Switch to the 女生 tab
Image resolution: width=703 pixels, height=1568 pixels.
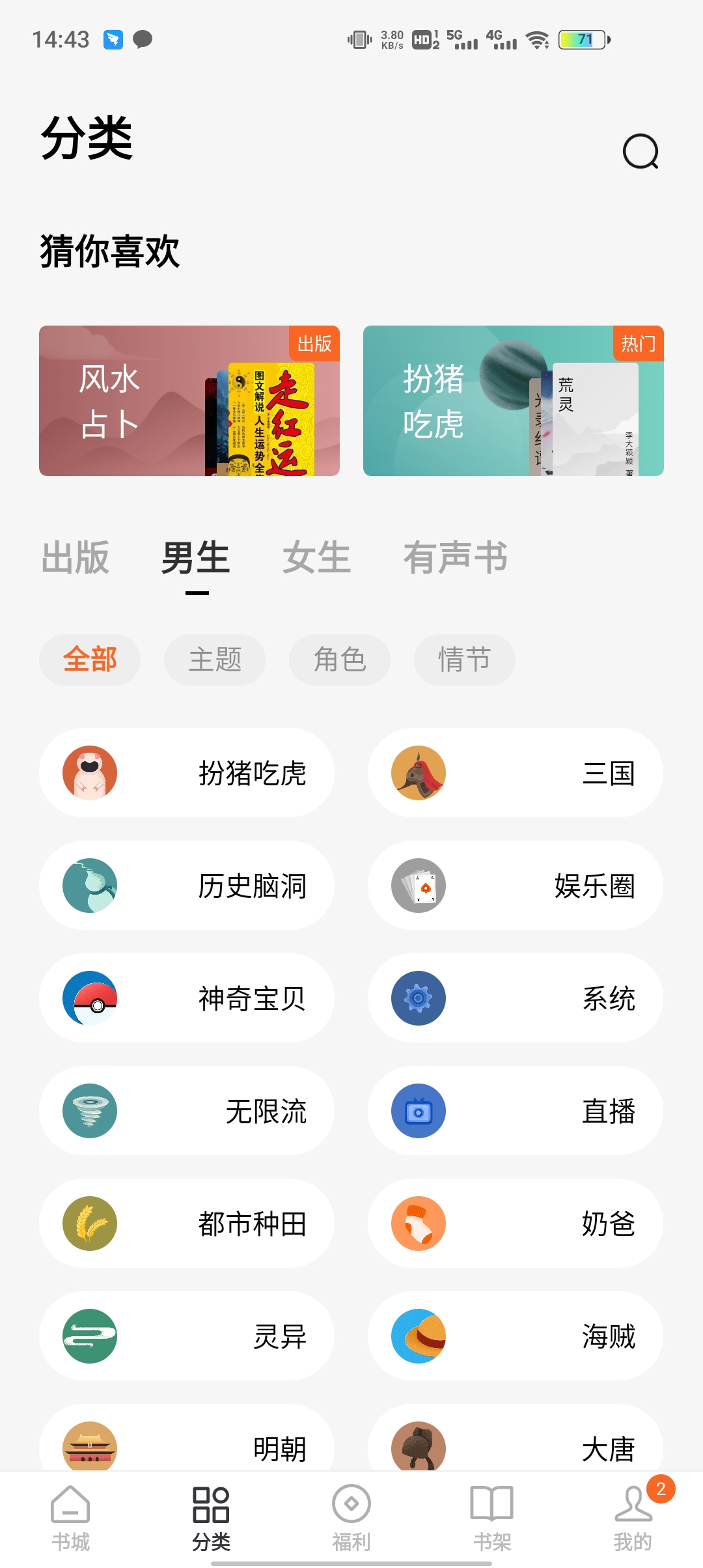click(x=316, y=559)
